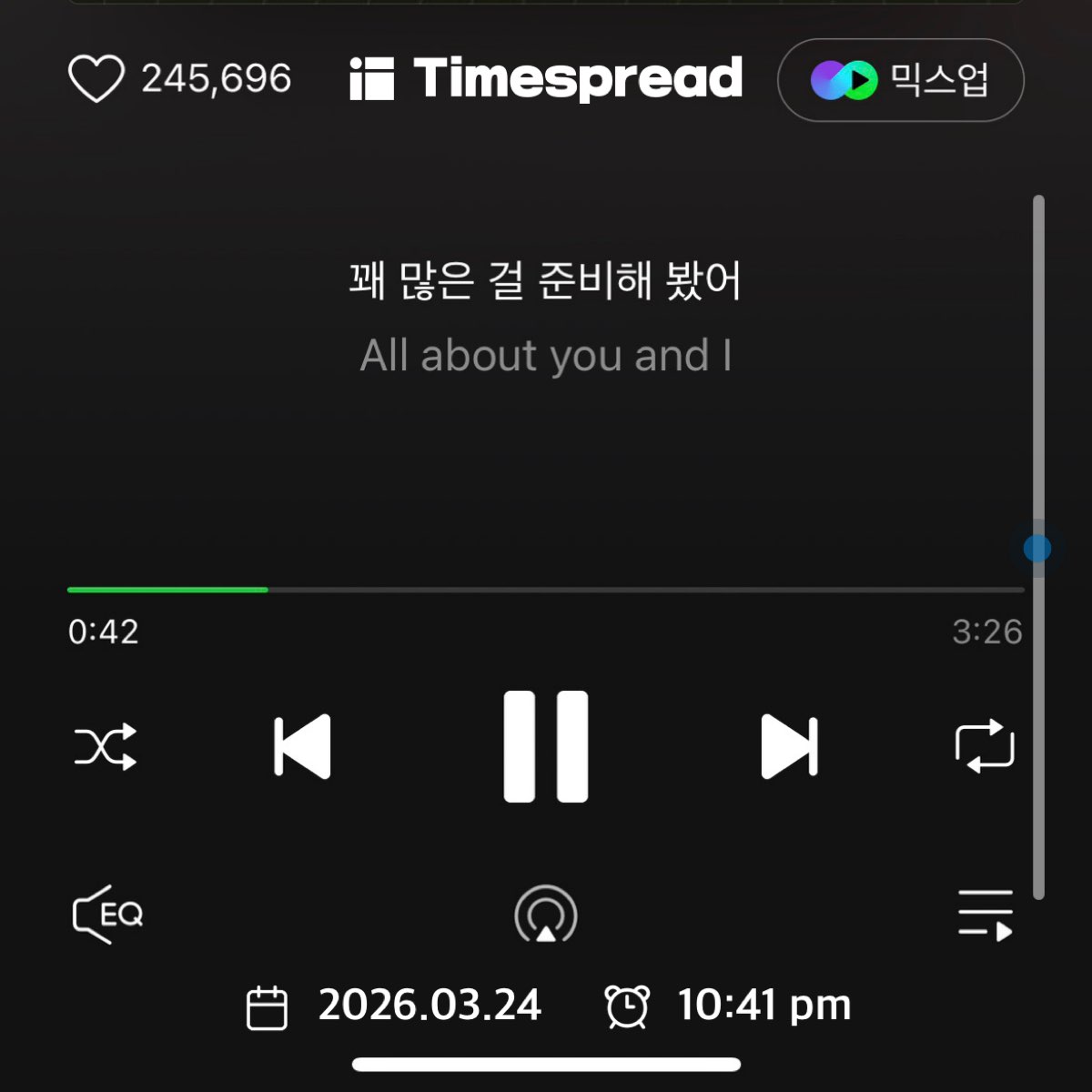Open the 믹스업 mix-up button
This screenshot has width=1092, height=1092.
coord(900,80)
